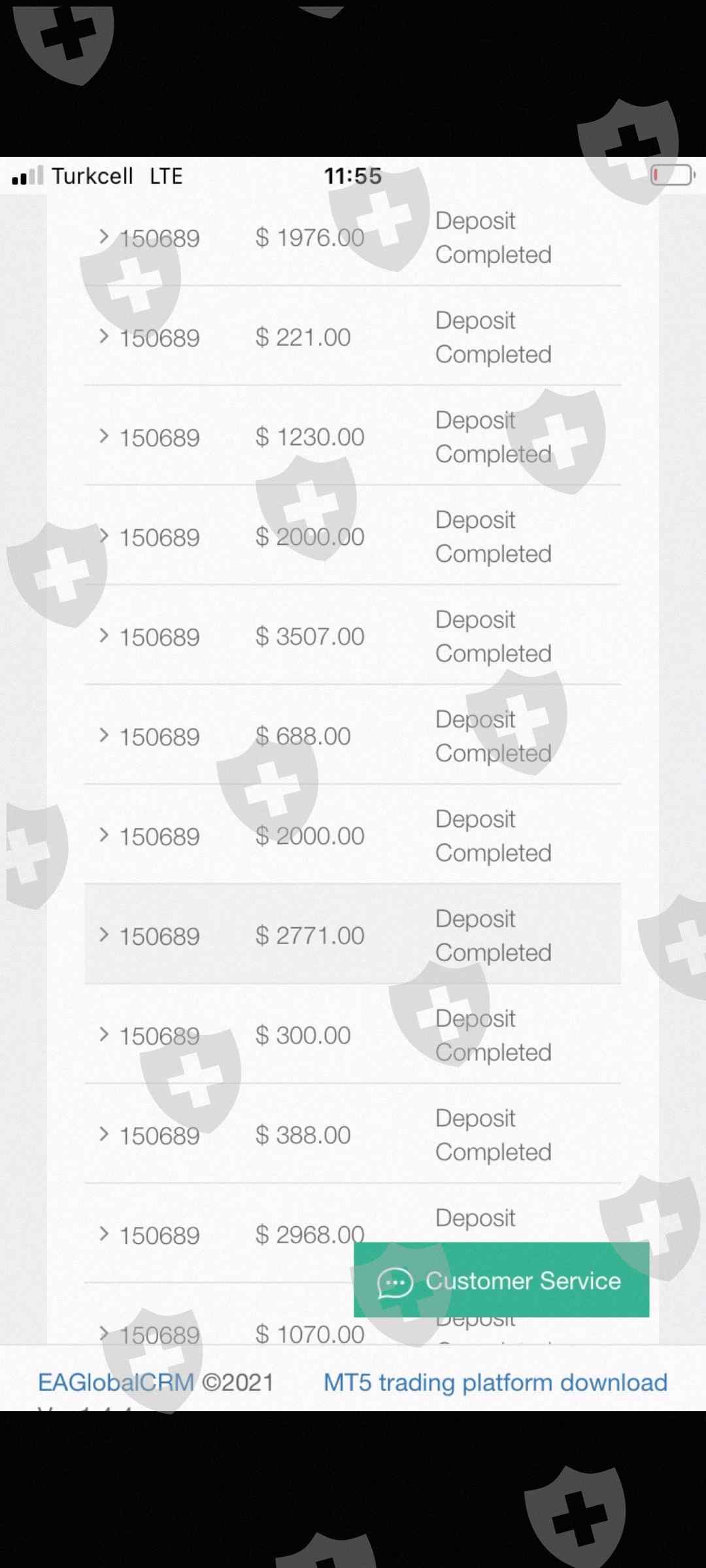Open the Customer Service chat

click(x=501, y=1280)
